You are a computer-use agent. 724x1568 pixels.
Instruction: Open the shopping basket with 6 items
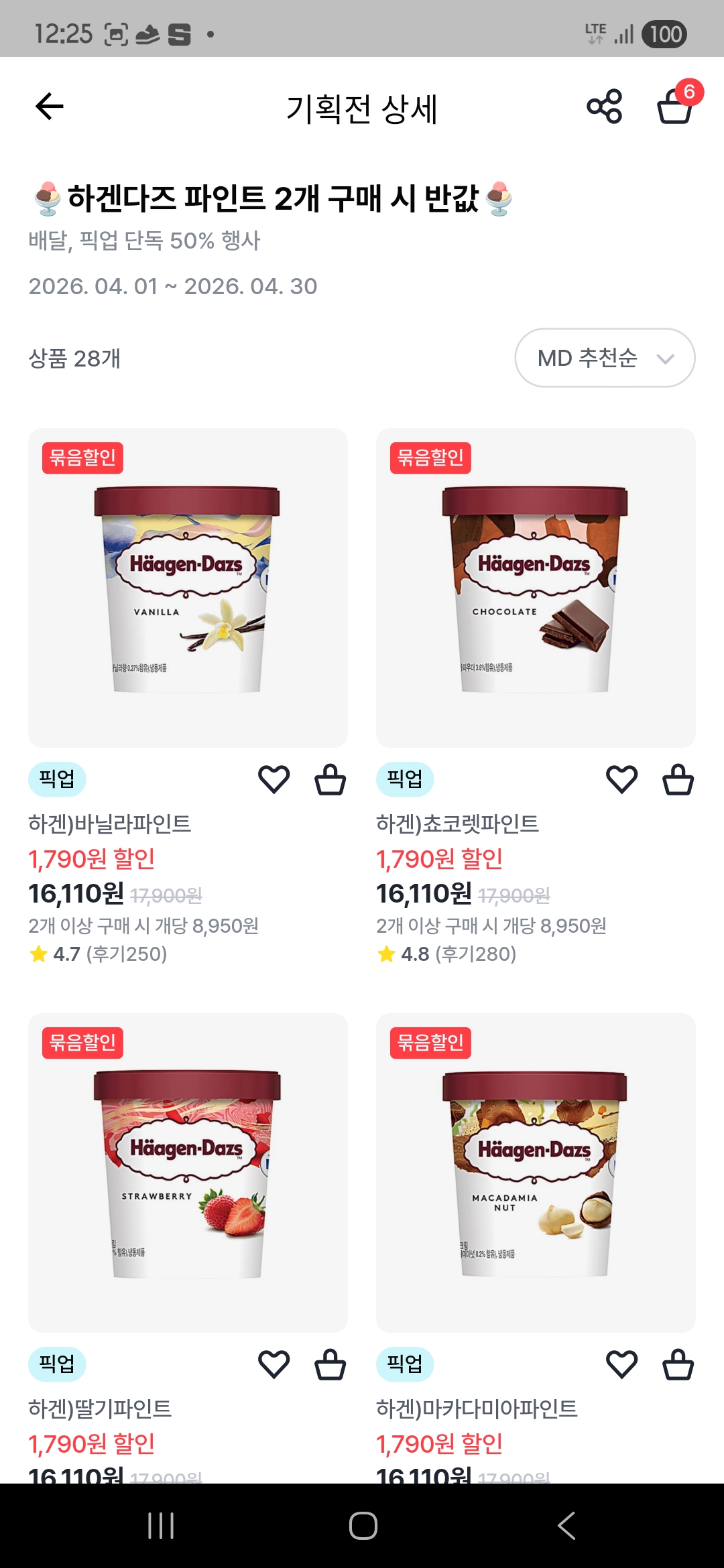675,107
